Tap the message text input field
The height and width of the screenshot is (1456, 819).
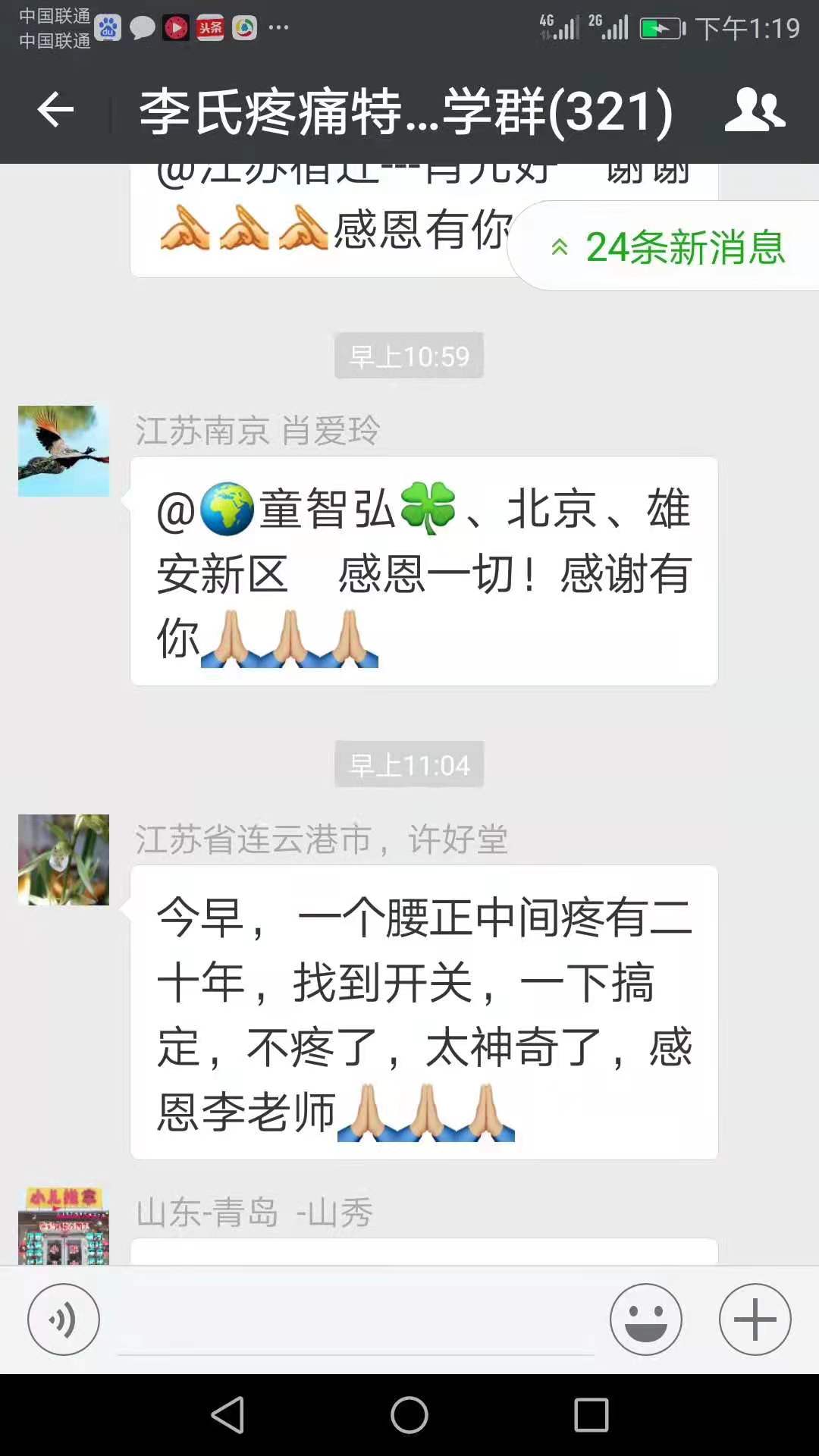click(355, 1319)
